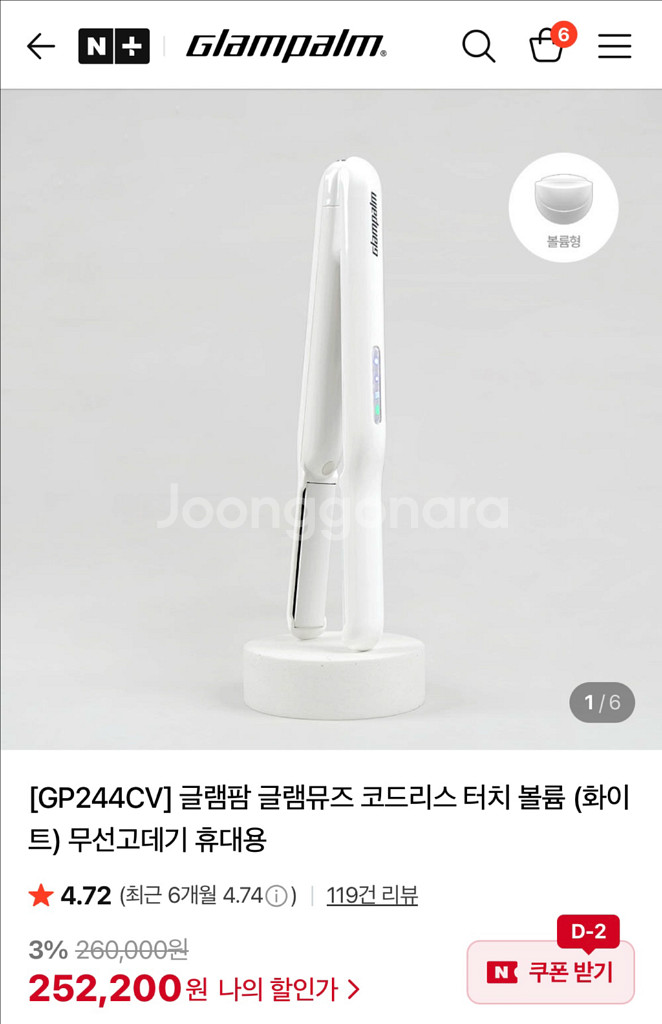
Task: Go back with the arrow icon
Action: point(40,46)
